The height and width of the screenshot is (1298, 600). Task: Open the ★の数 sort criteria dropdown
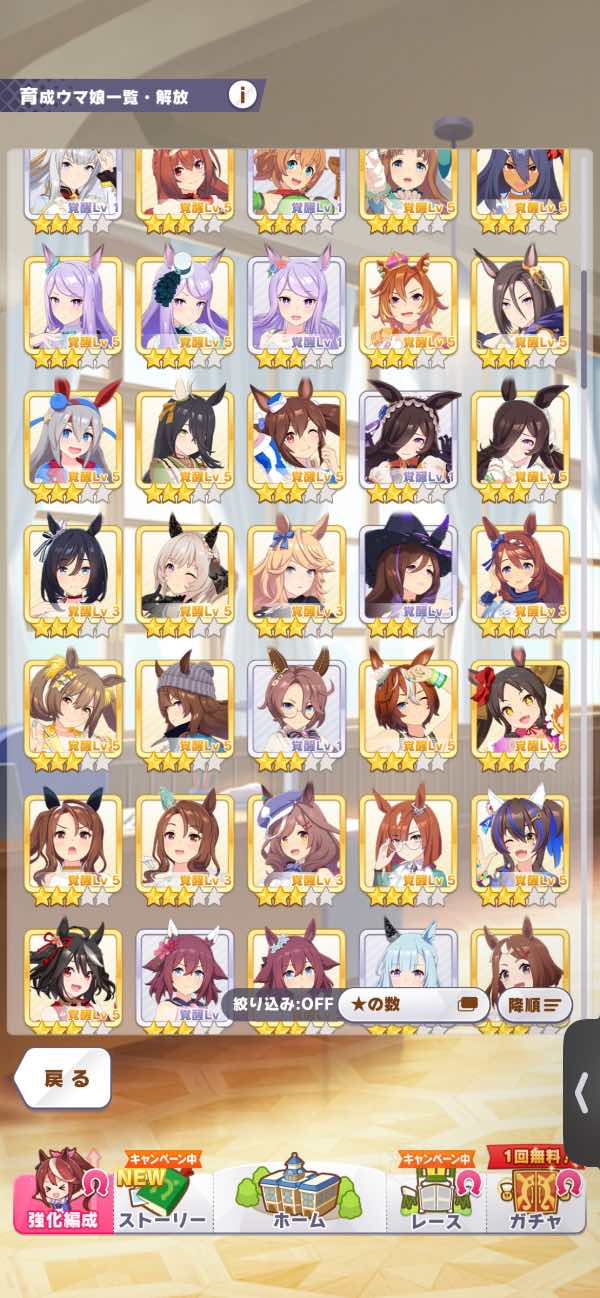[x=412, y=1004]
